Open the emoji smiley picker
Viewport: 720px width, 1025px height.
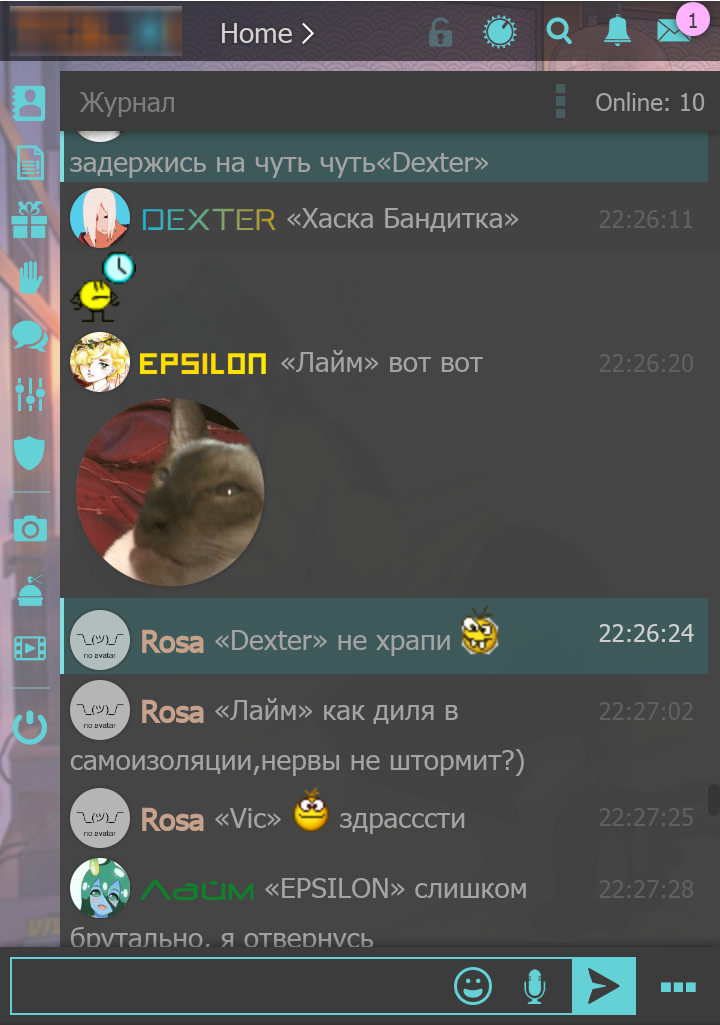(x=473, y=987)
